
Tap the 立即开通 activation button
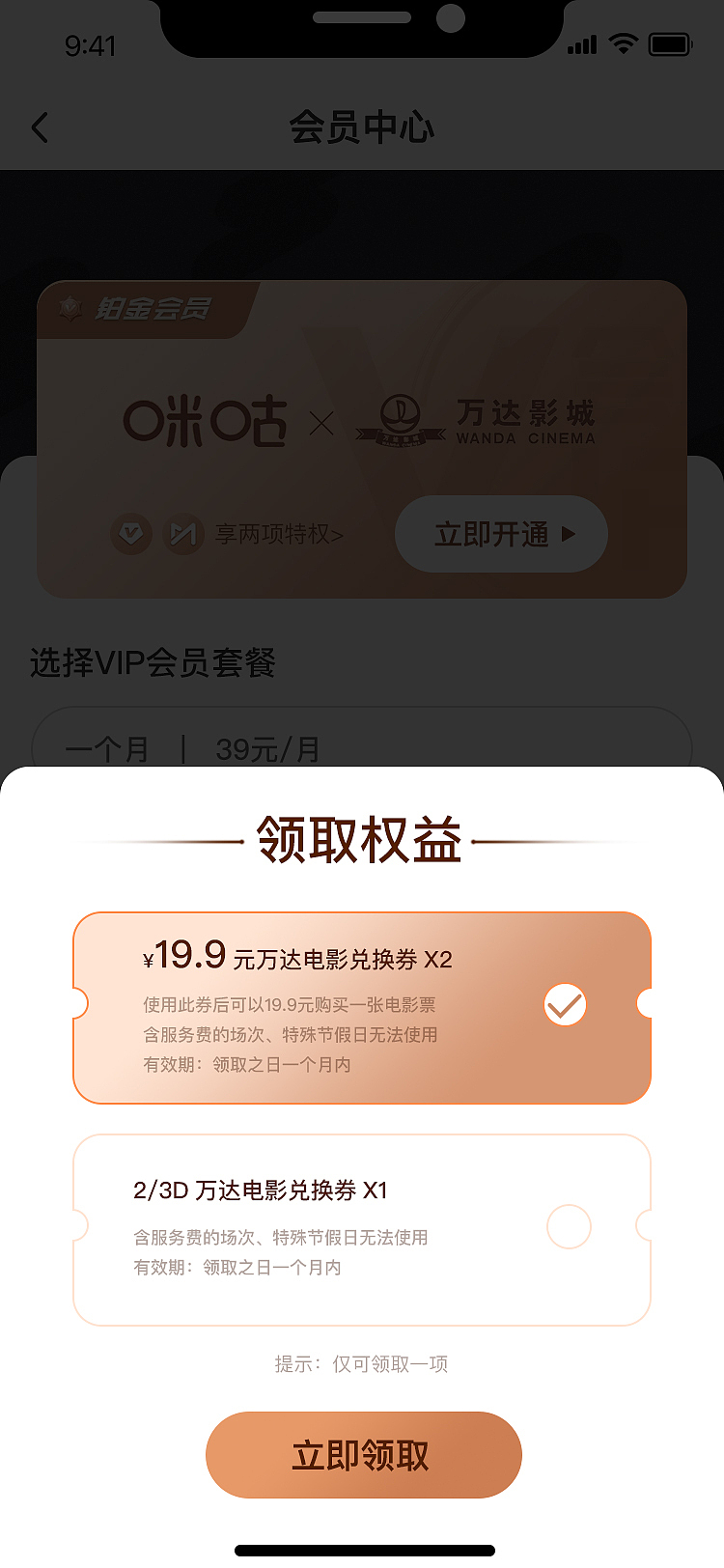pyautogui.click(x=501, y=534)
